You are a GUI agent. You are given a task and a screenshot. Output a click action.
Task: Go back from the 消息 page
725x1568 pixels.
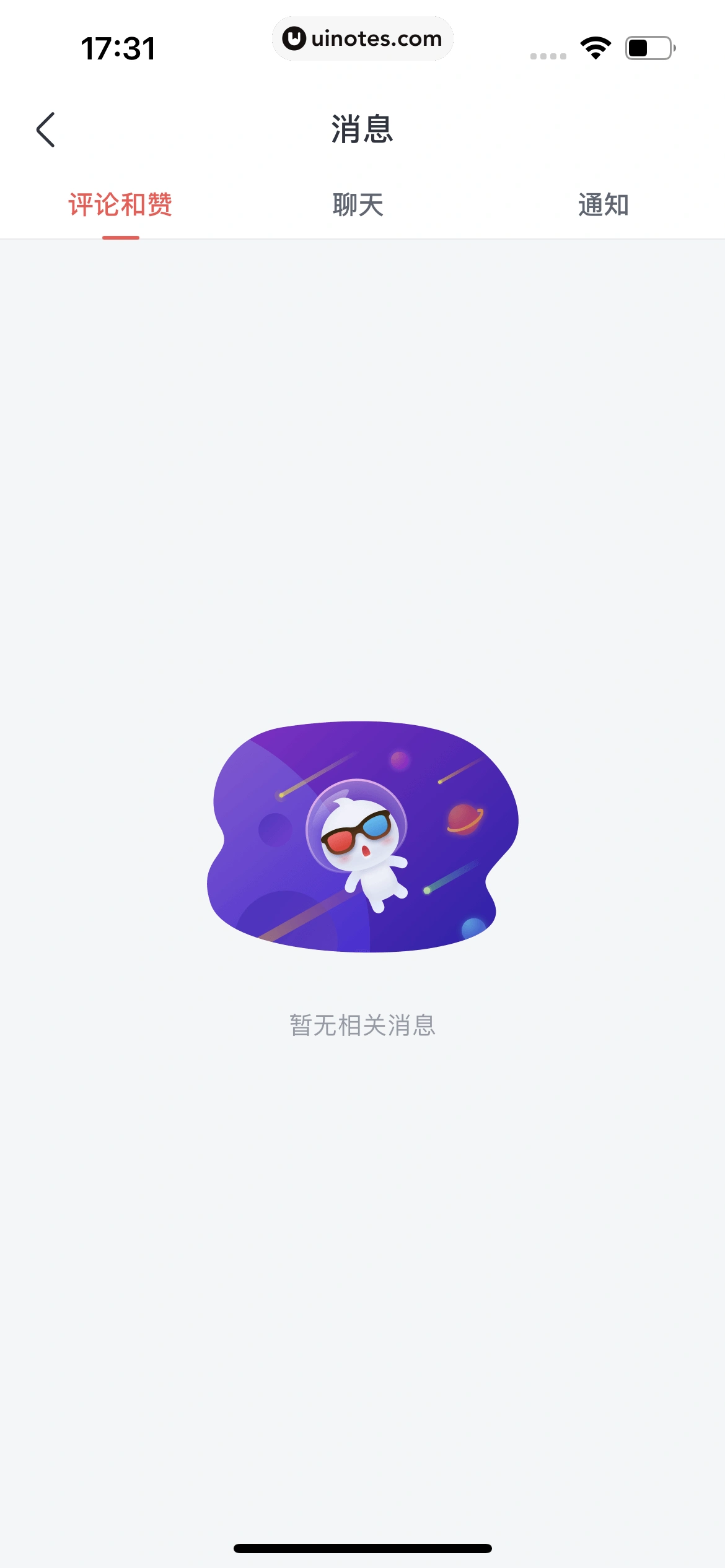(x=46, y=129)
